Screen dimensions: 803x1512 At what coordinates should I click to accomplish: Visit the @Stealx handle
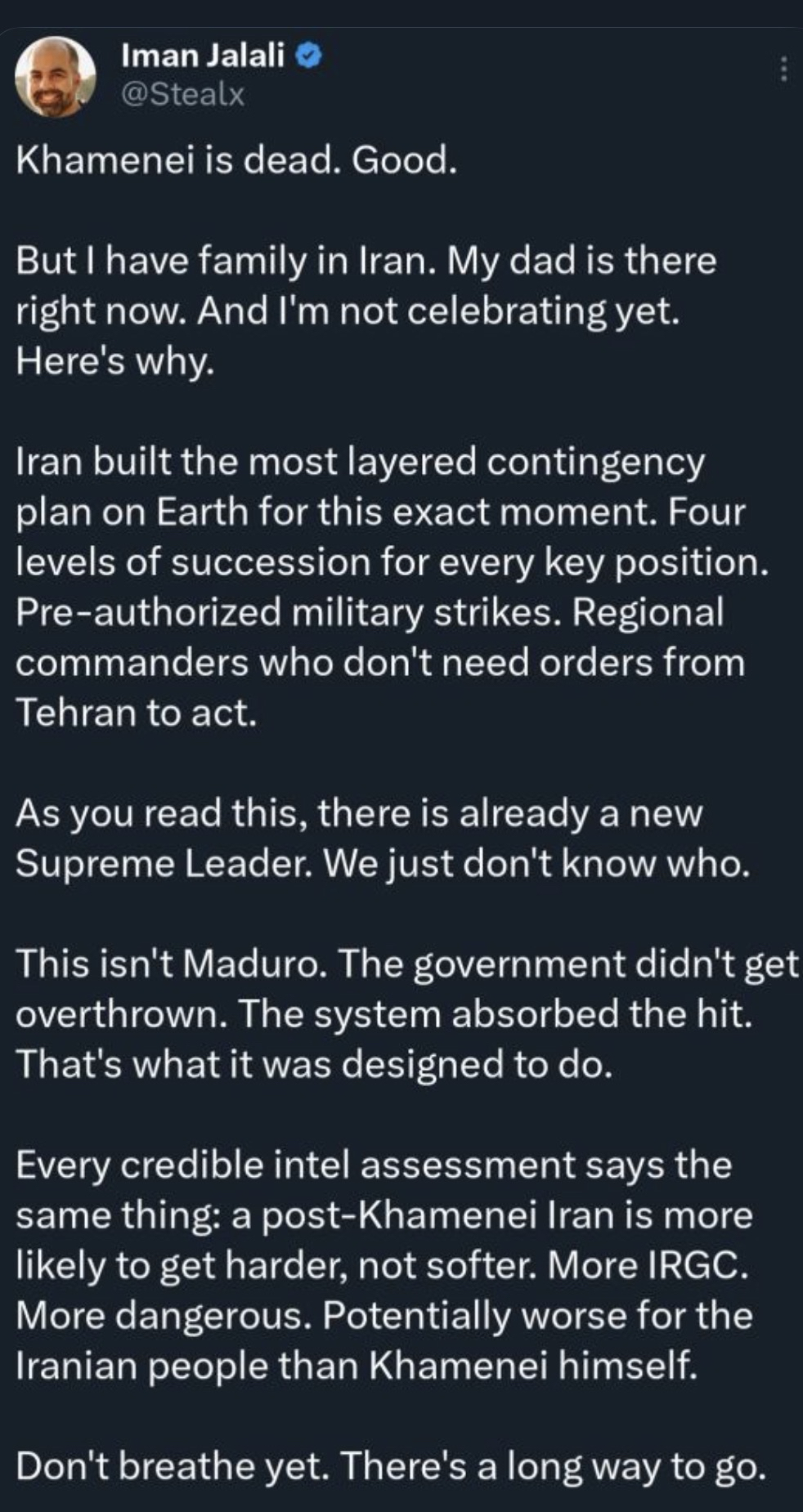(182, 95)
